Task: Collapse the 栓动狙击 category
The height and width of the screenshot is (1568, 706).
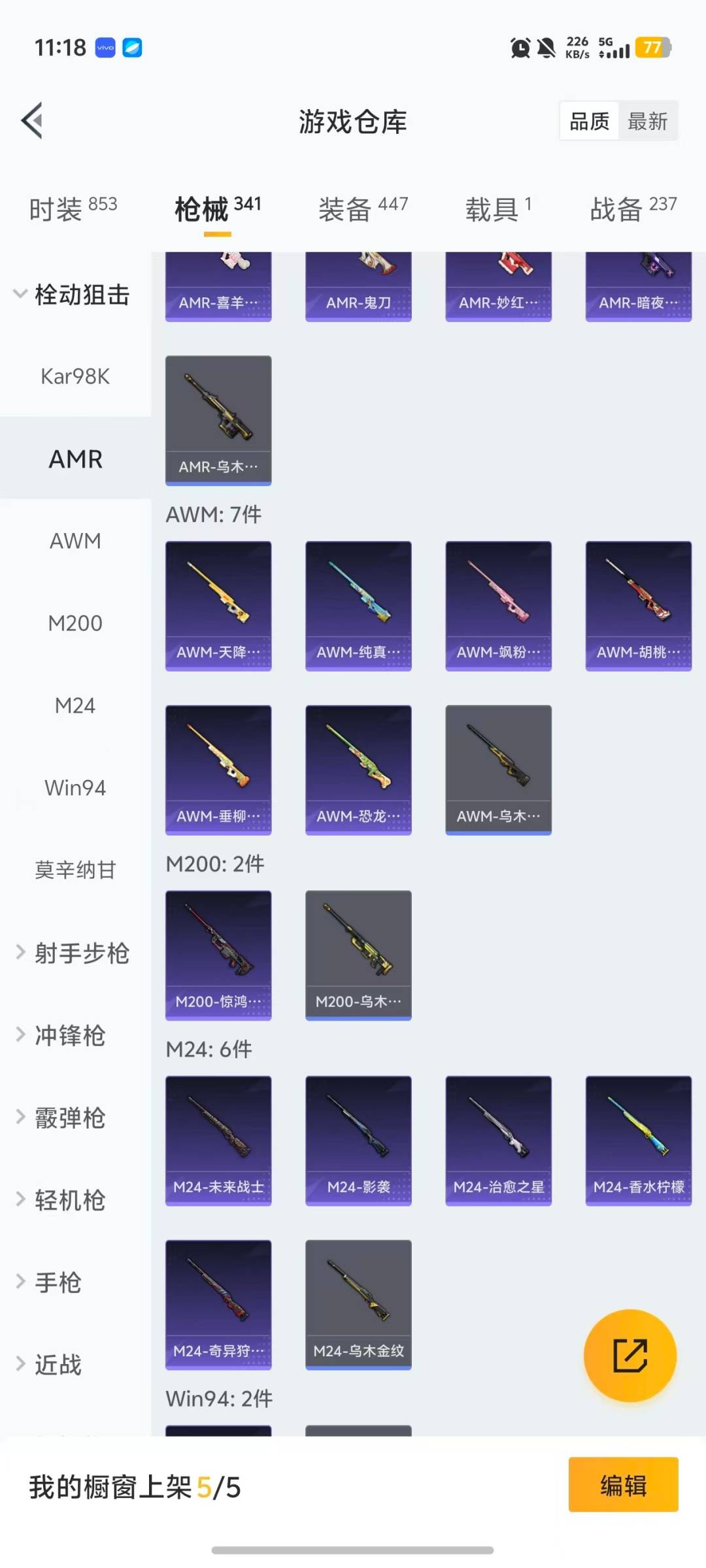Action: (x=72, y=295)
